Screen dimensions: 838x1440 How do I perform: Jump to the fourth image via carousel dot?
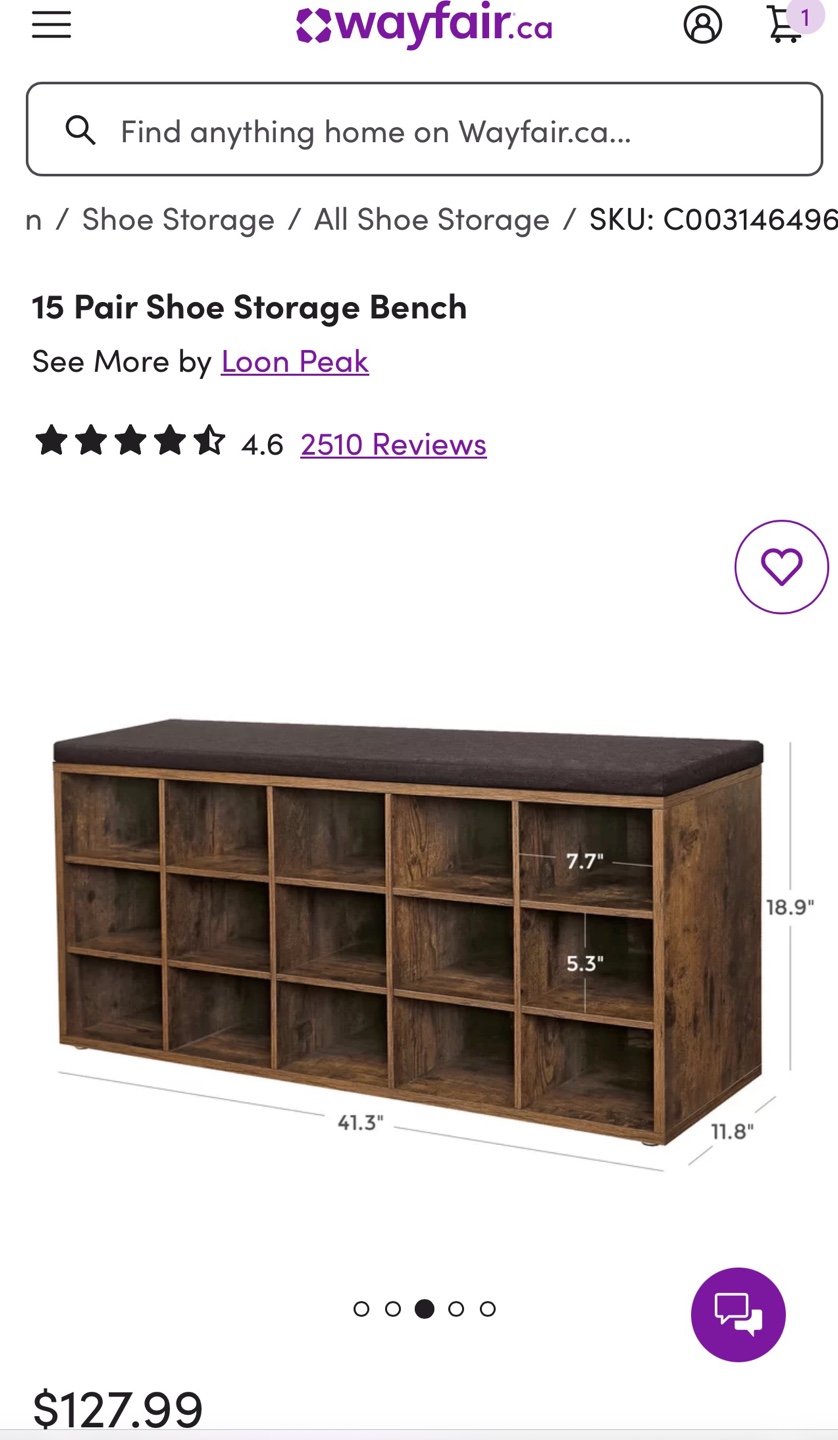pyautogui.click(x=456, y=1308)
